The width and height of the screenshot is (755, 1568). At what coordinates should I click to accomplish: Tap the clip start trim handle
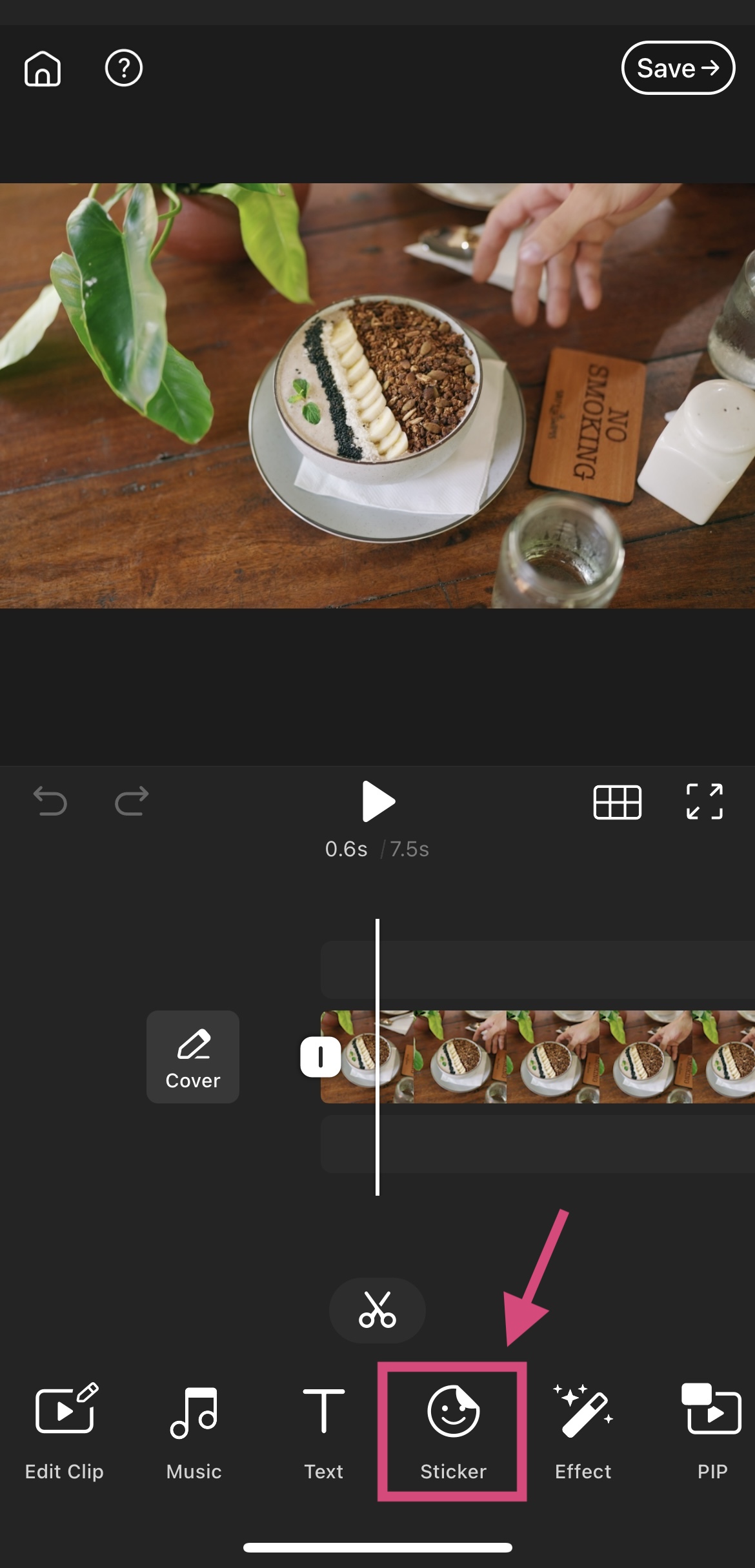coord(320,1057)
